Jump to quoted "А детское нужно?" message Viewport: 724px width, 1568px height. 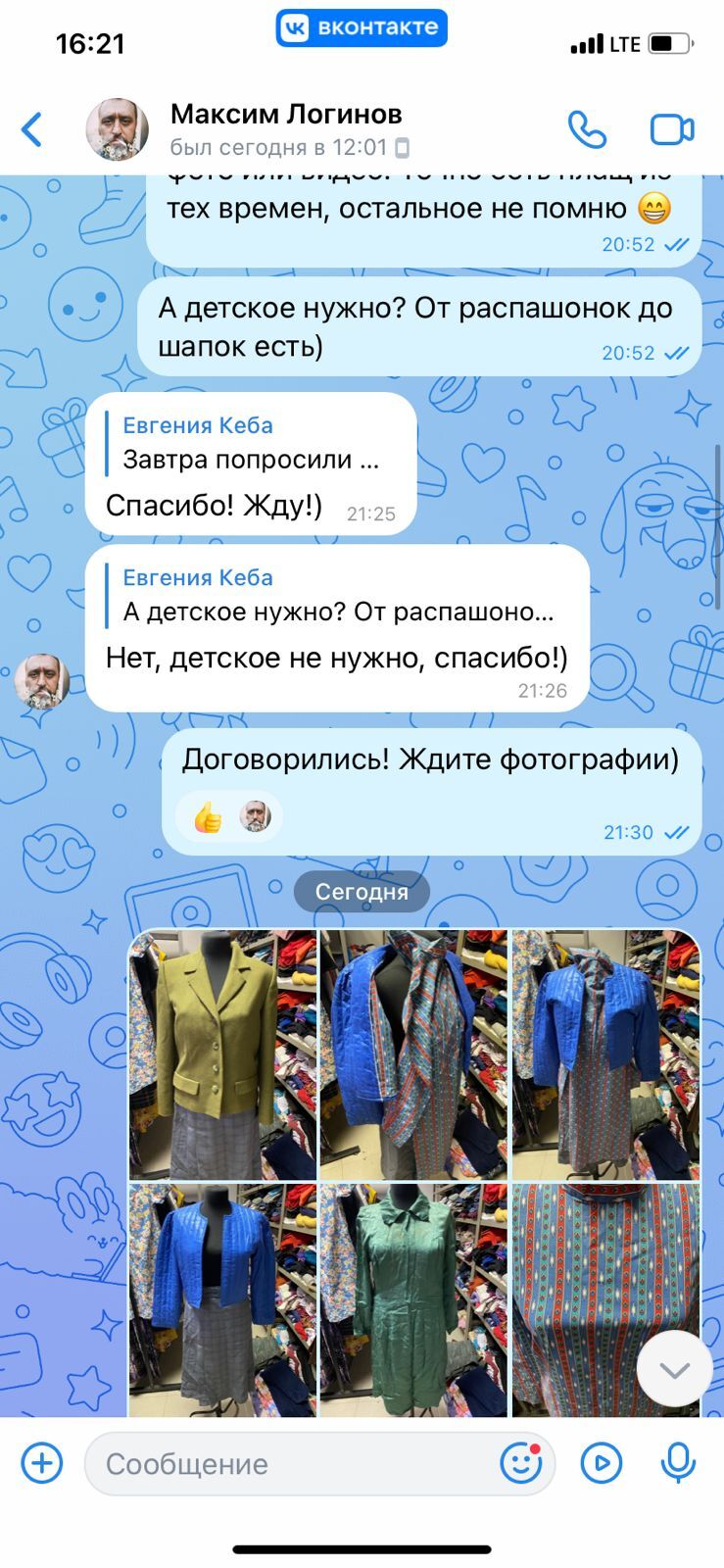338,596
